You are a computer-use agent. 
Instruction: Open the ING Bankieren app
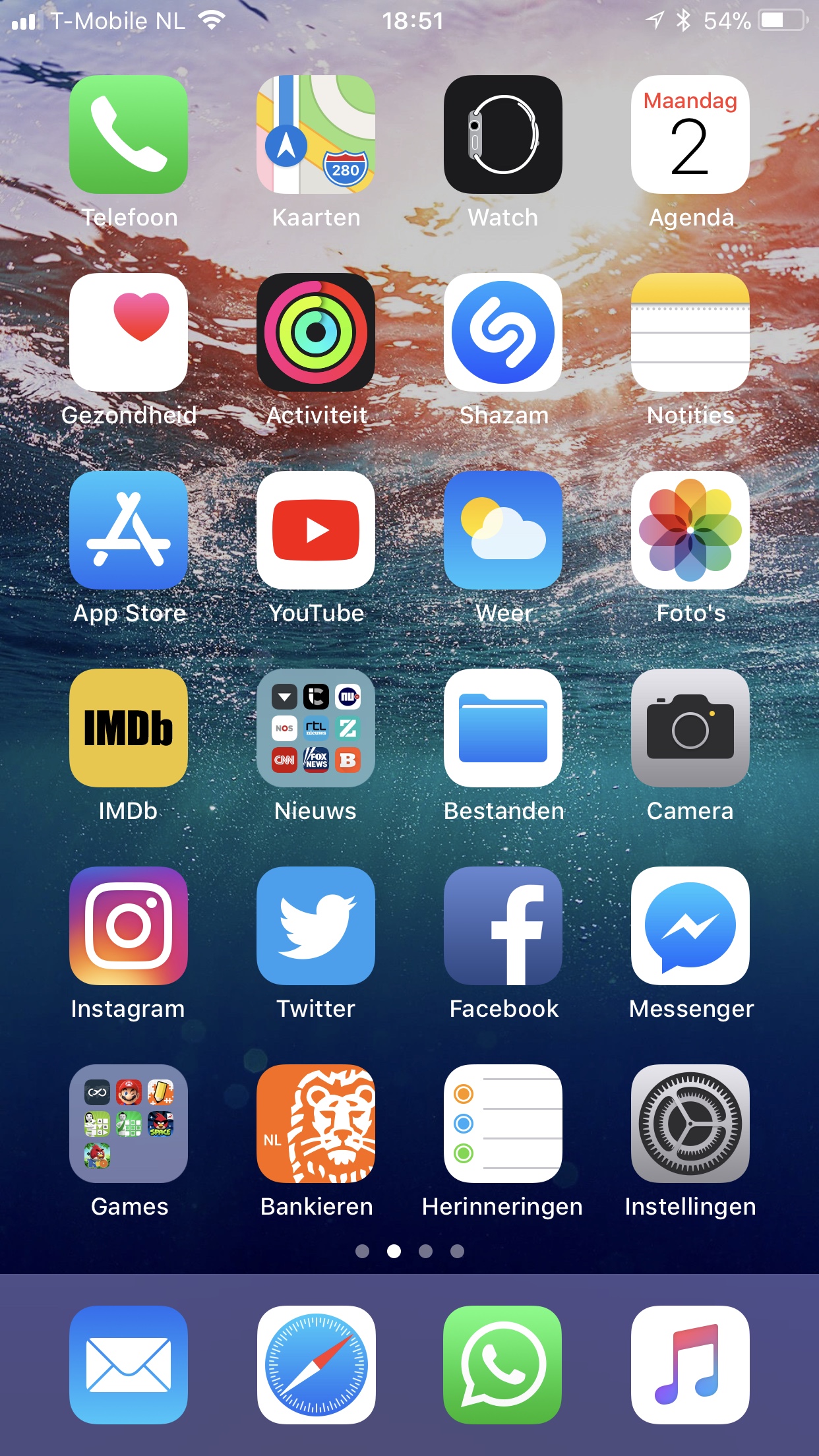(x=316, y=1124)
